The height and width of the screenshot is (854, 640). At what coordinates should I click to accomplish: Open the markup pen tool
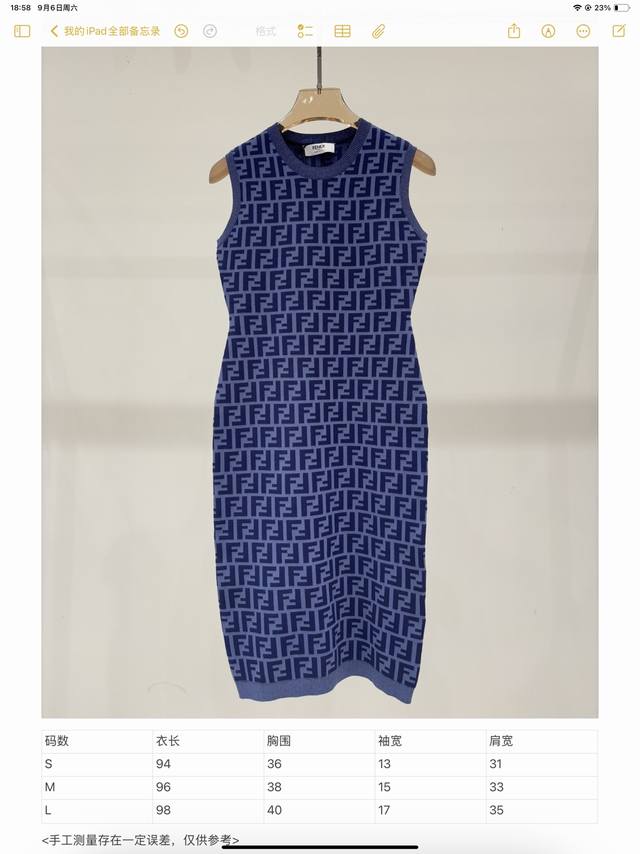click(548, 31)
